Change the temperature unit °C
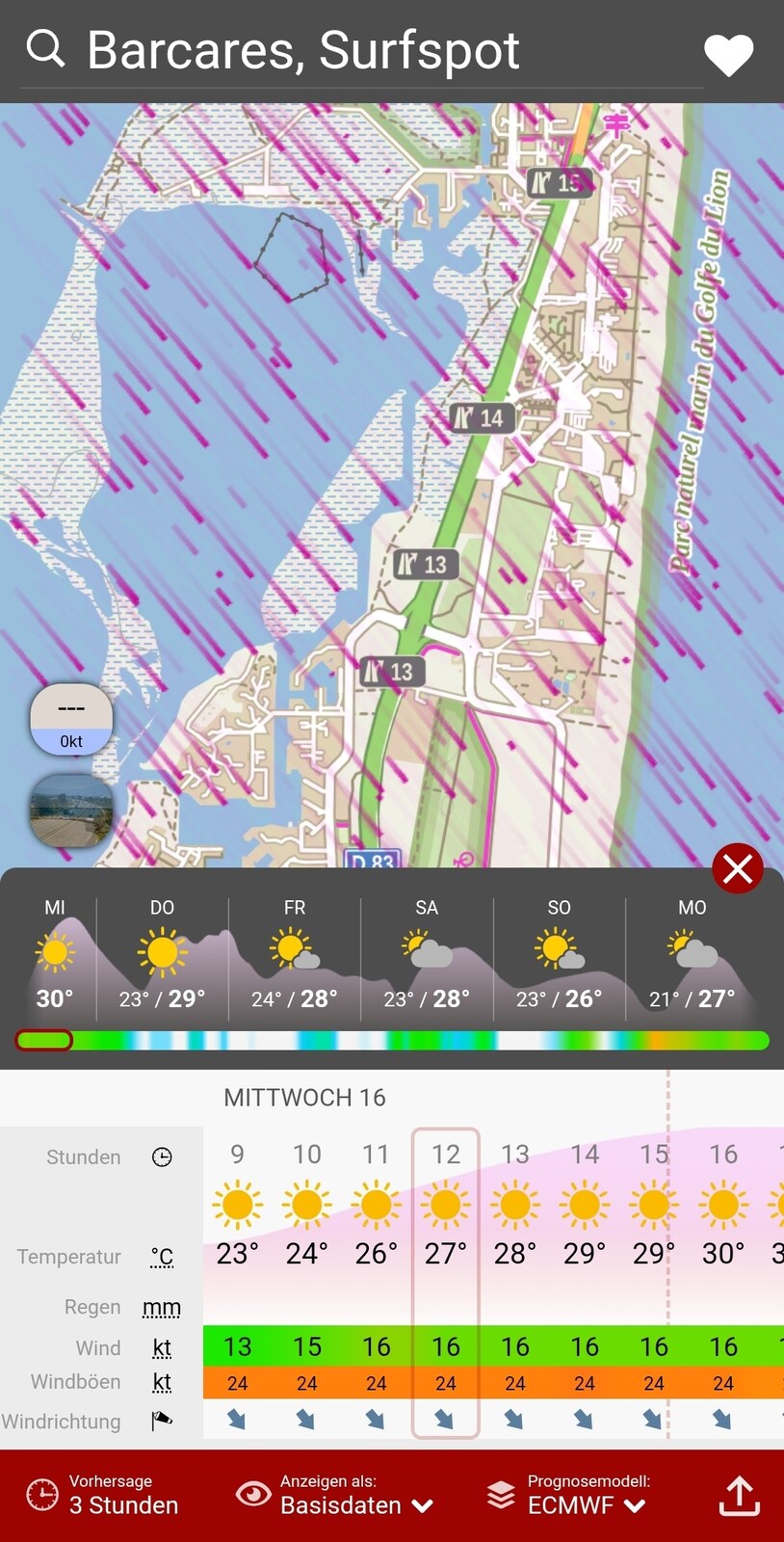Viewport: 784px width, 1542px height. (x=162, y=1257)
